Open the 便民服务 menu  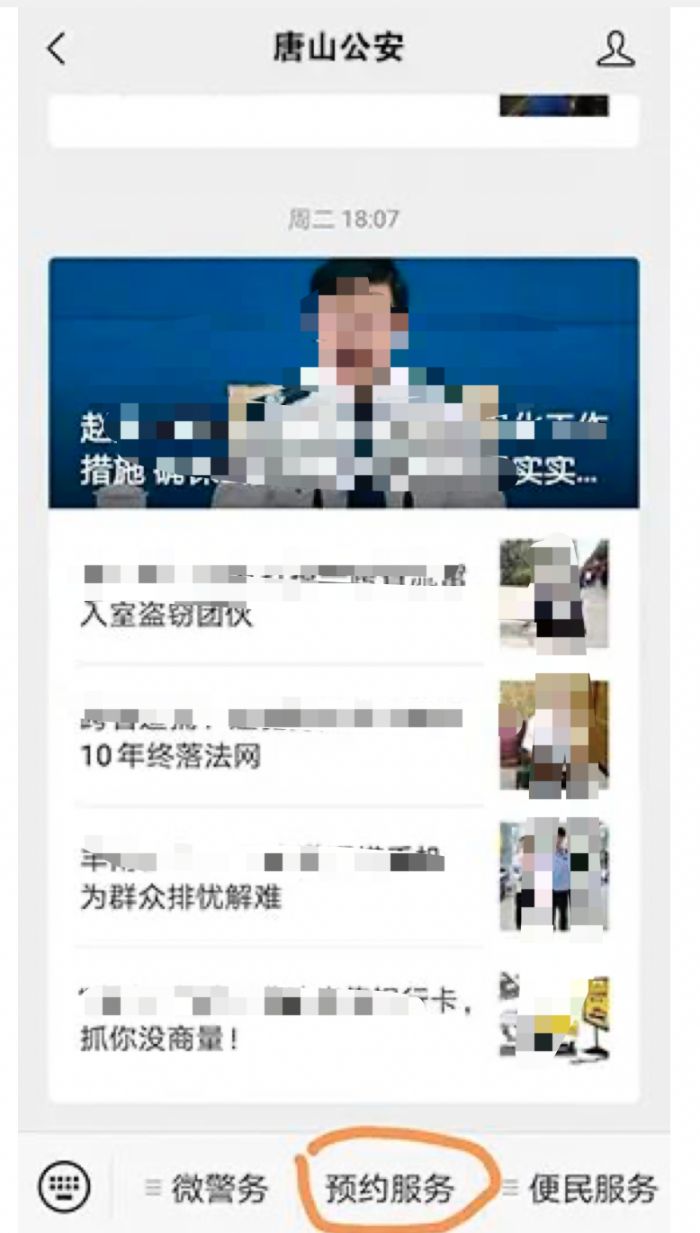click(x=580, y=1188)
